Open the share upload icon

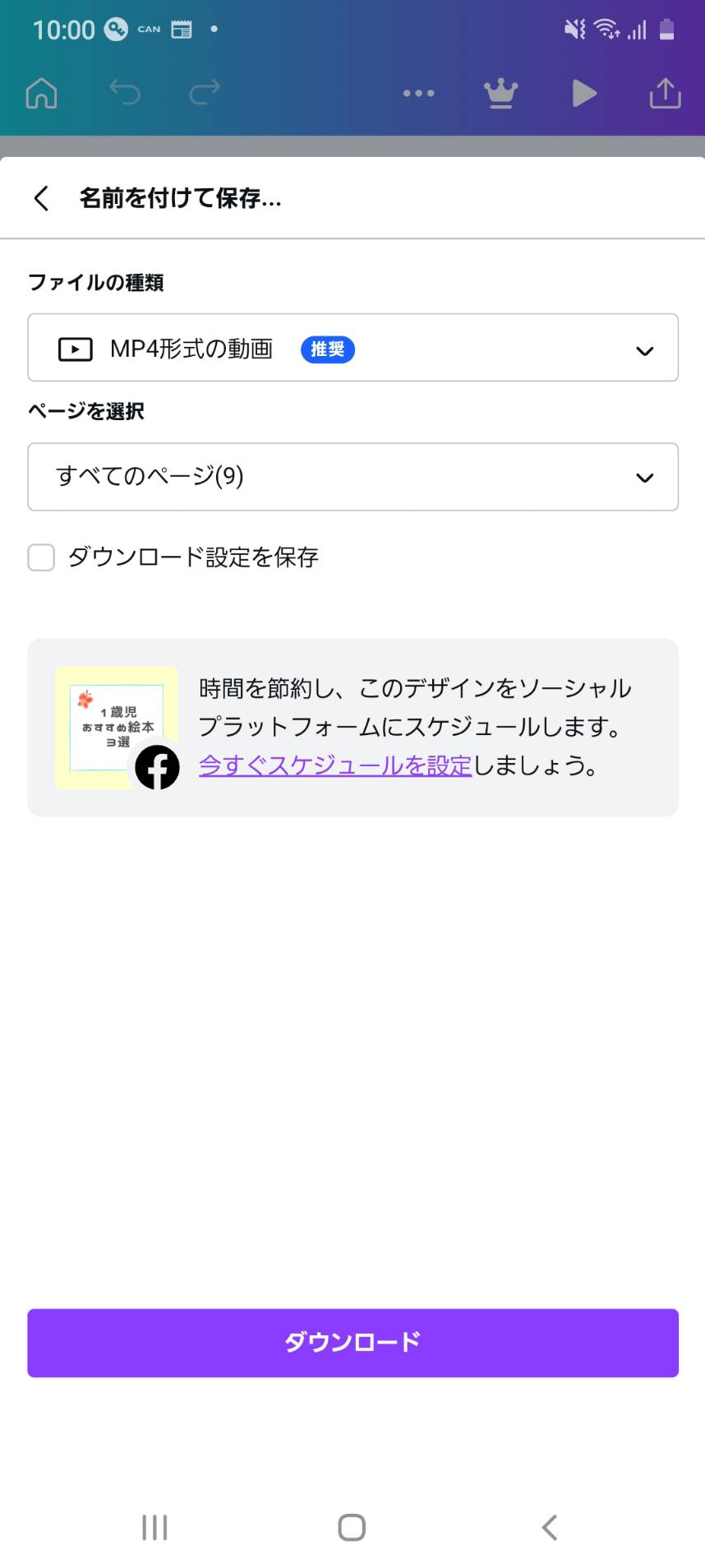[x=666, y=92]
